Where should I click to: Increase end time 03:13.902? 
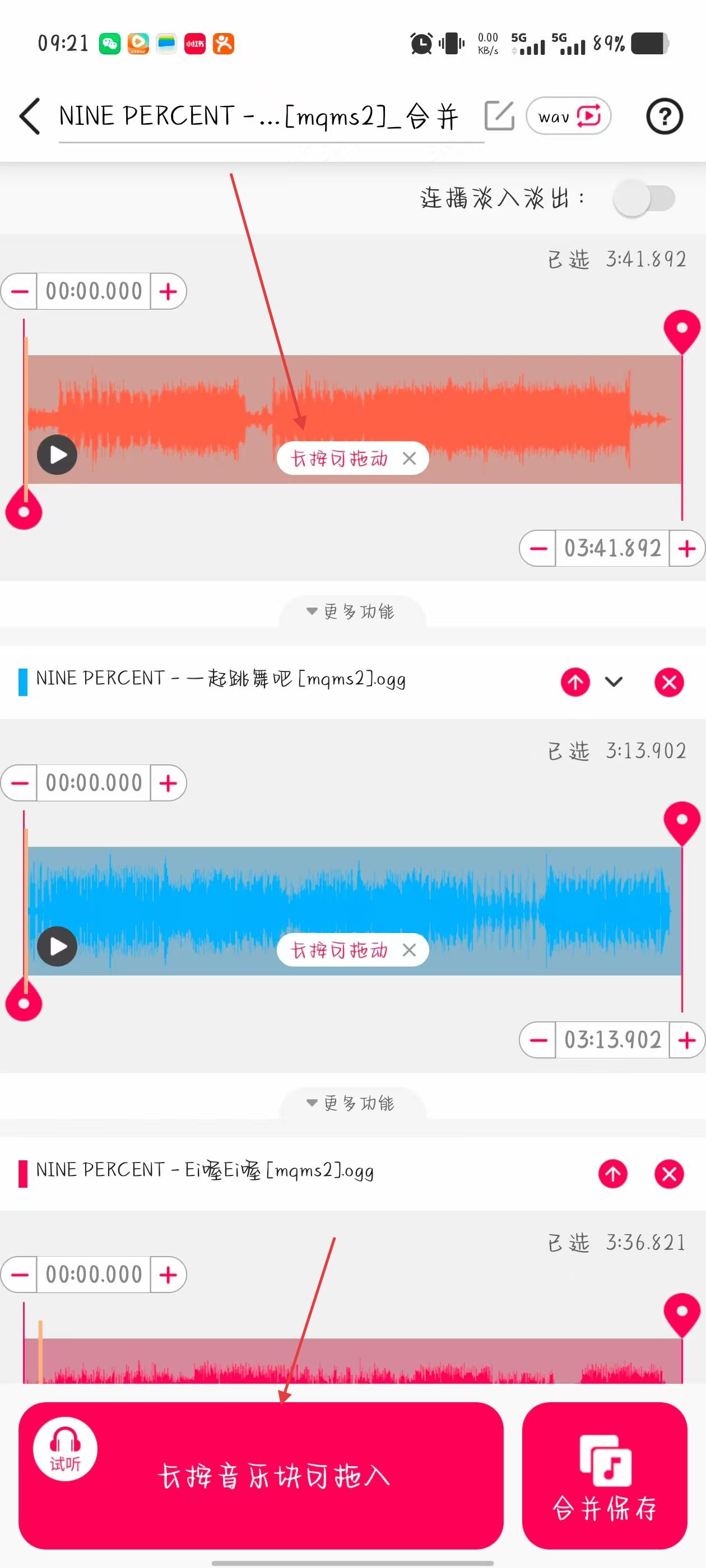(x=687, y=1040)
